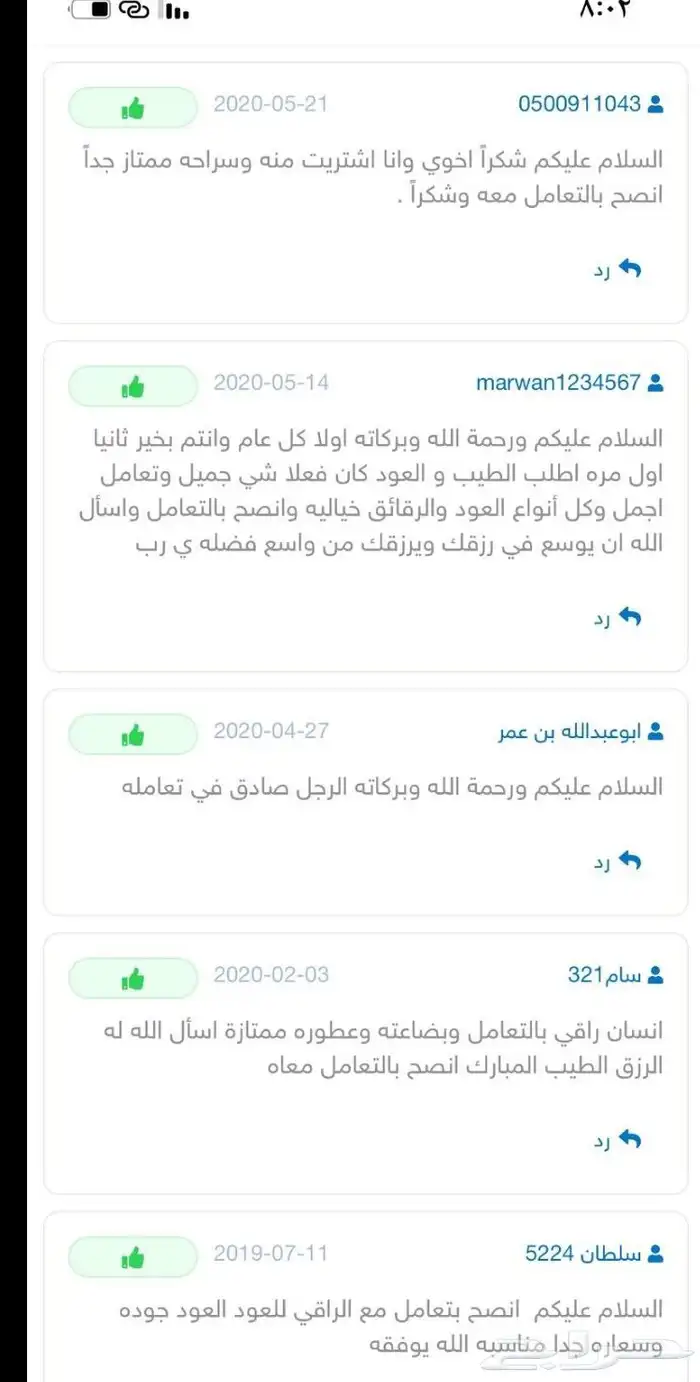700x1382 pixels.
Task: Open marwan1234567's profile
Action: point(558,382)
